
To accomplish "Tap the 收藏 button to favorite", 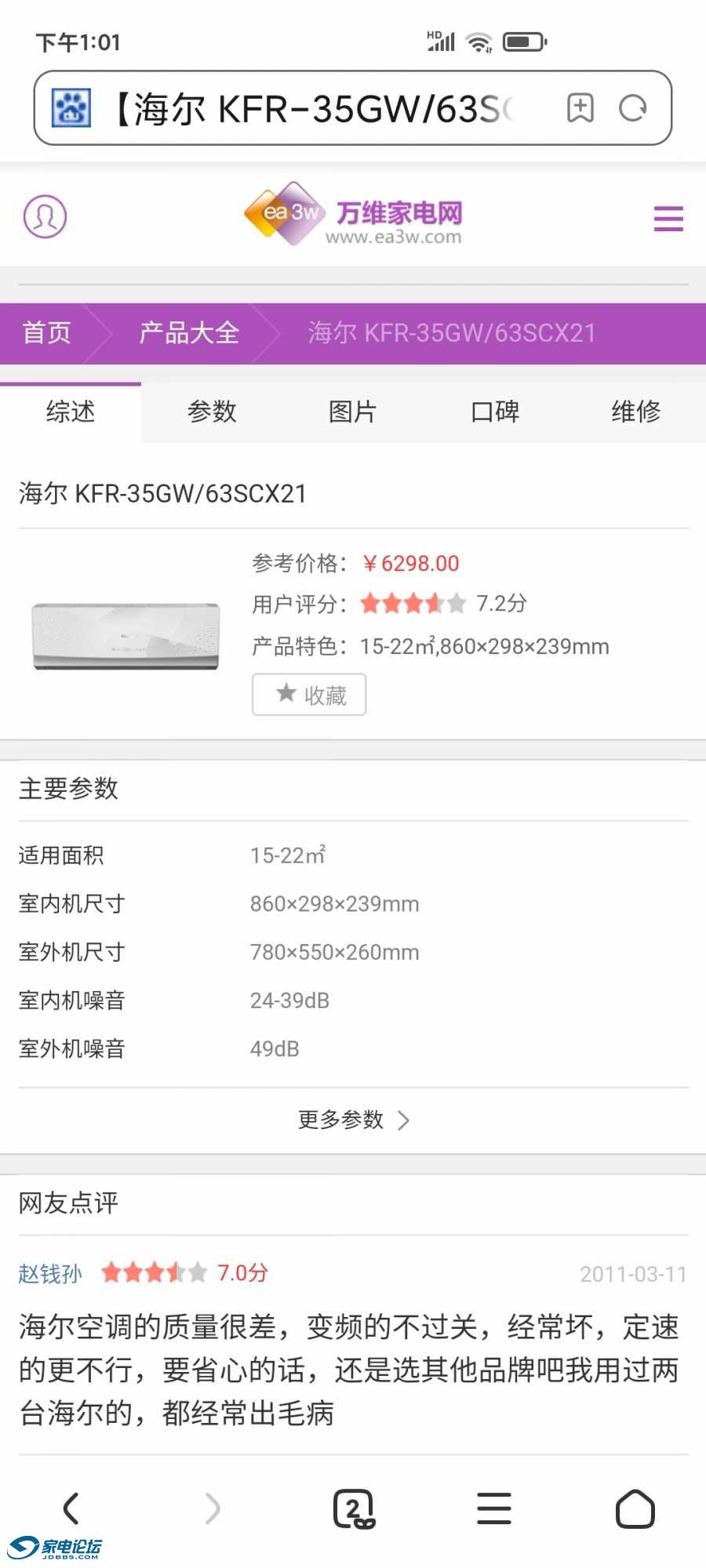I will coord(309,695).
